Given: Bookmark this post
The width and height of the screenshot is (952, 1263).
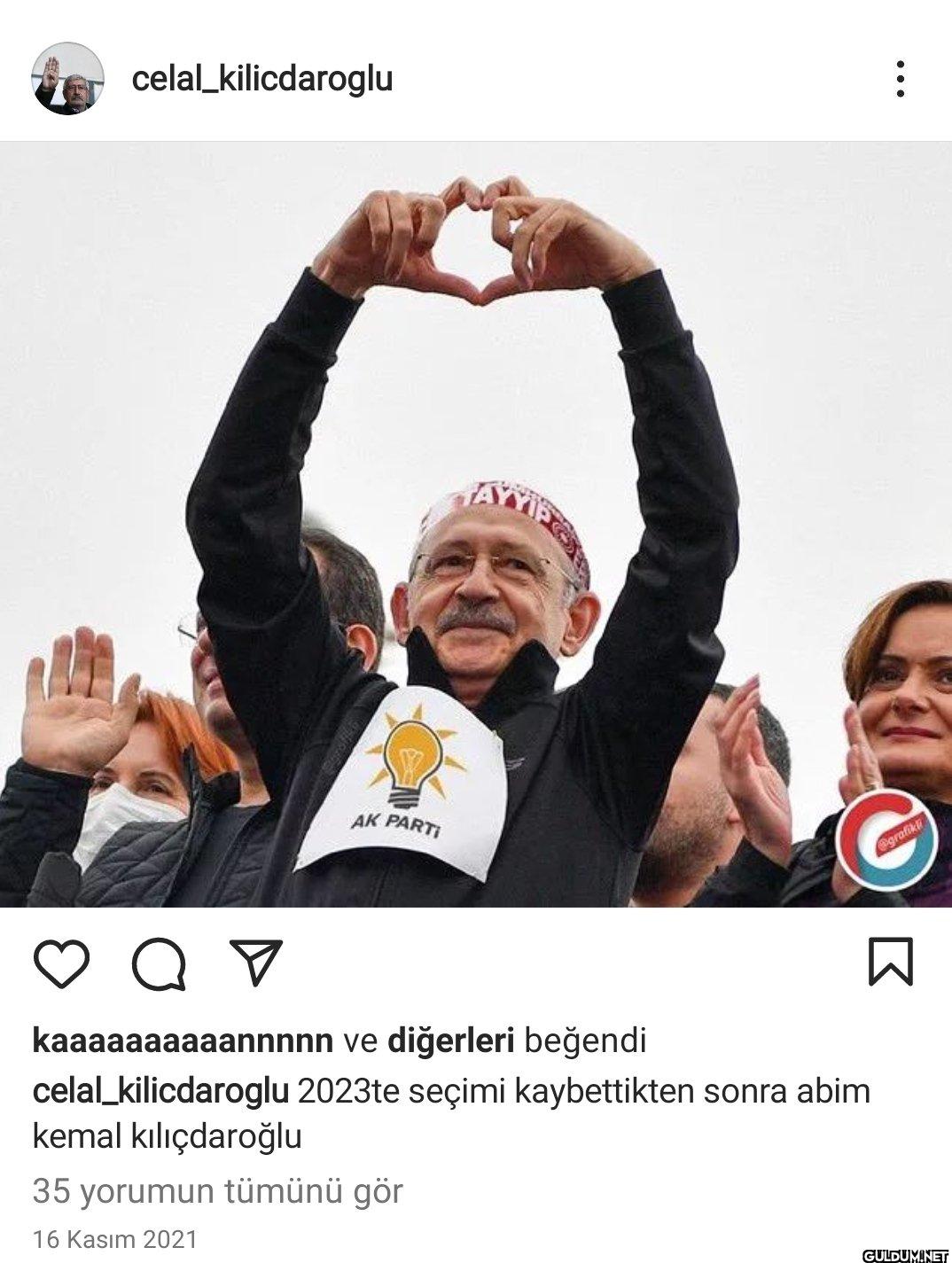Looking at the screenshot, I should 889,963.
